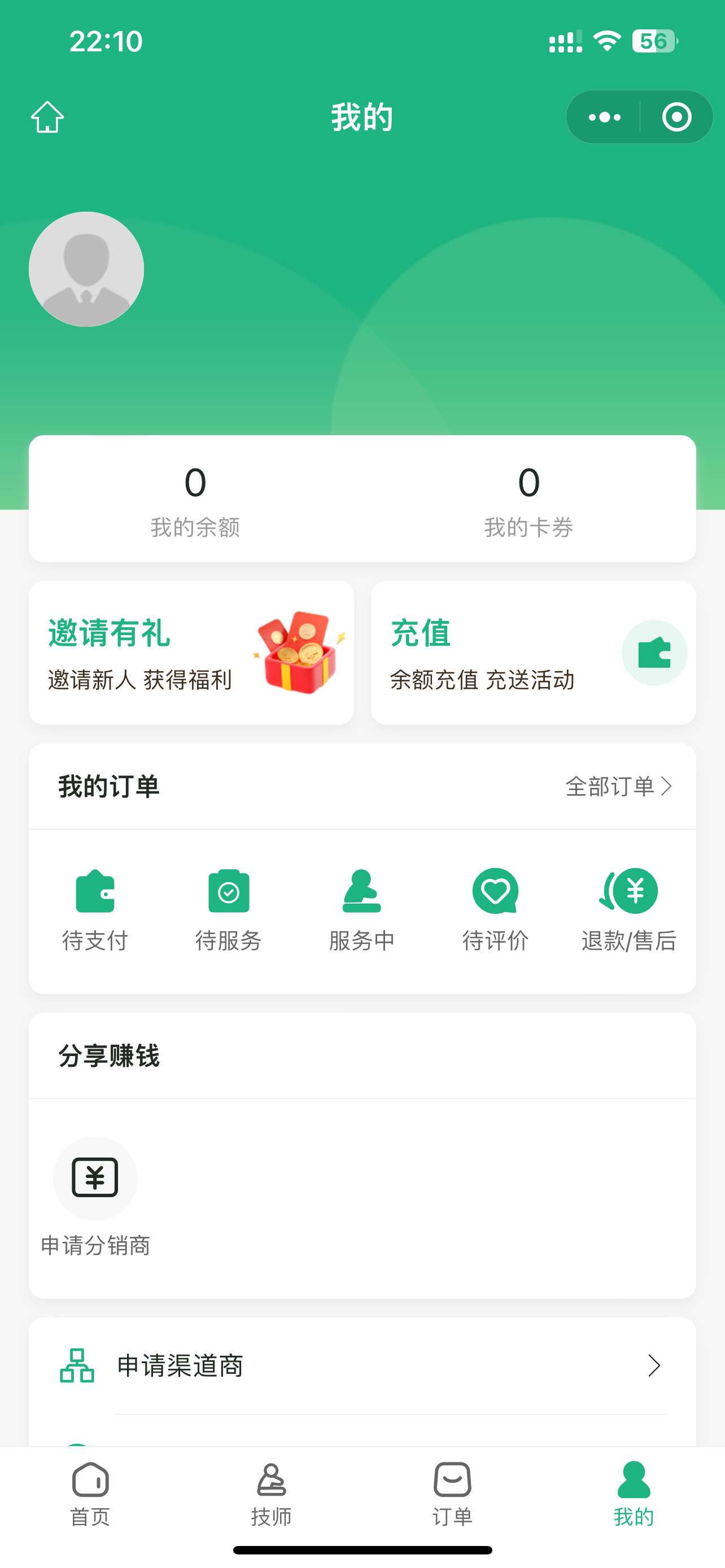
Task: View 我的余额 balance
Action: 195,500
